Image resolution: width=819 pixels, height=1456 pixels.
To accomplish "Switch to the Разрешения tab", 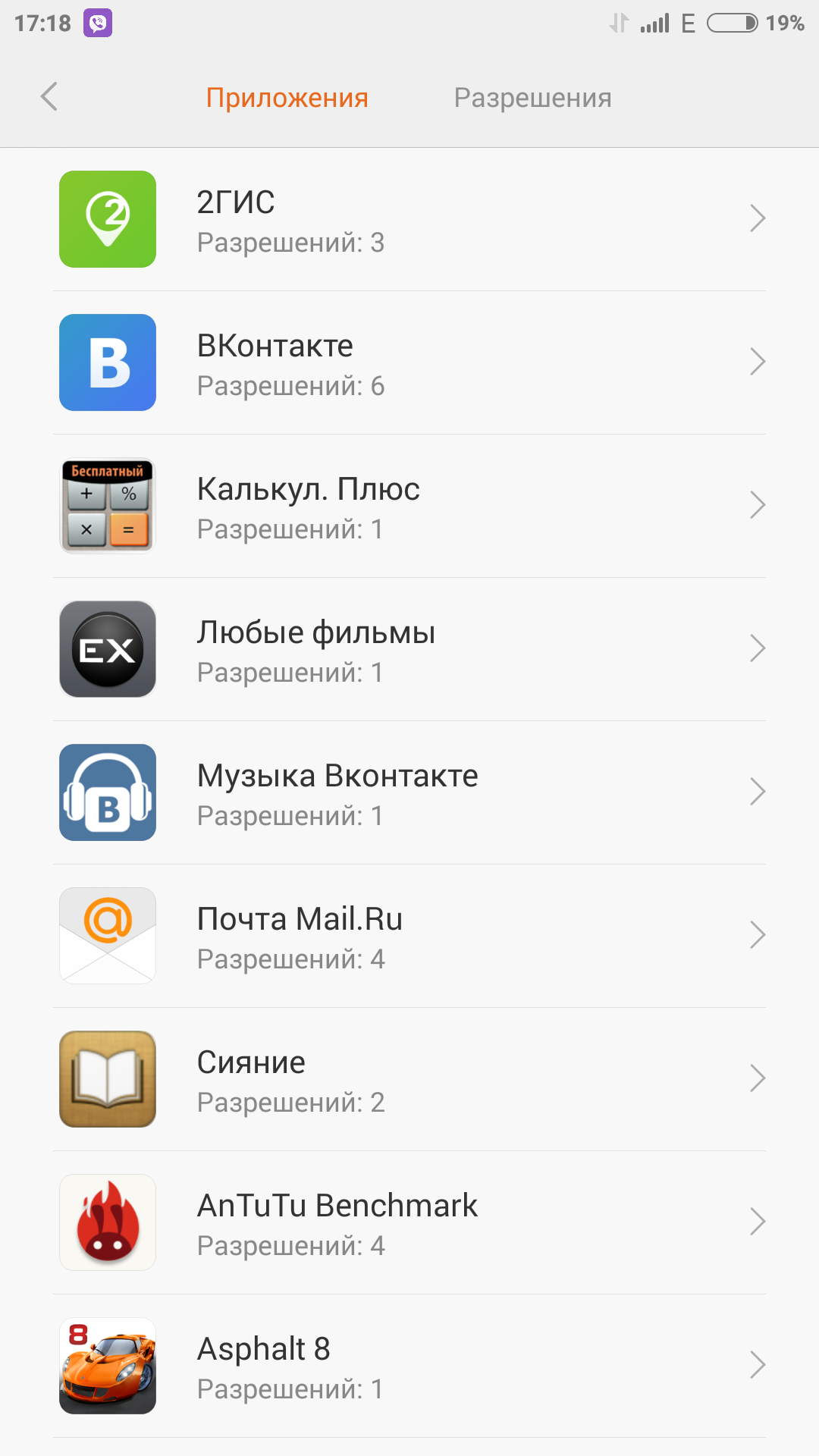I will point(532,98).
